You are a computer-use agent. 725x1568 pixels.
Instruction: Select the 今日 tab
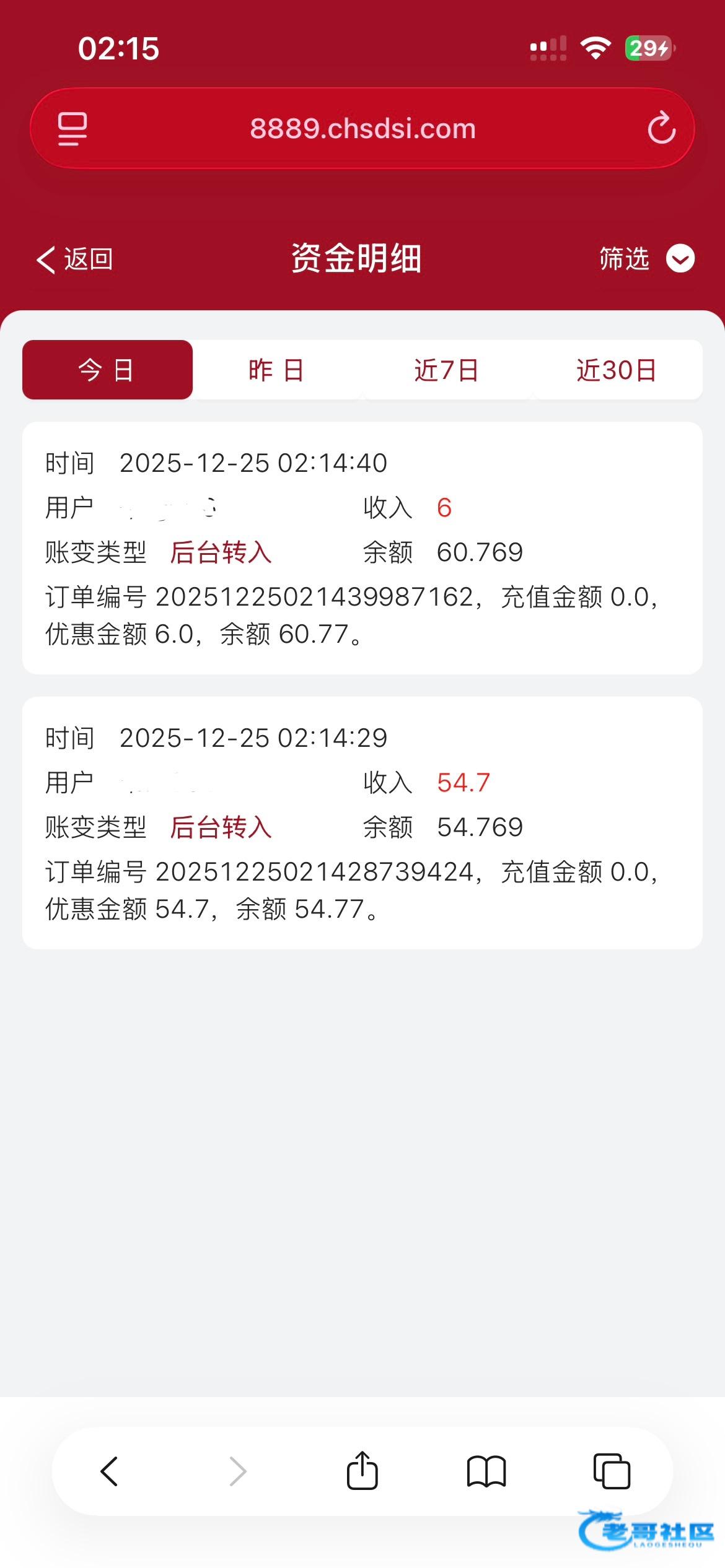[x=107, y=370]
